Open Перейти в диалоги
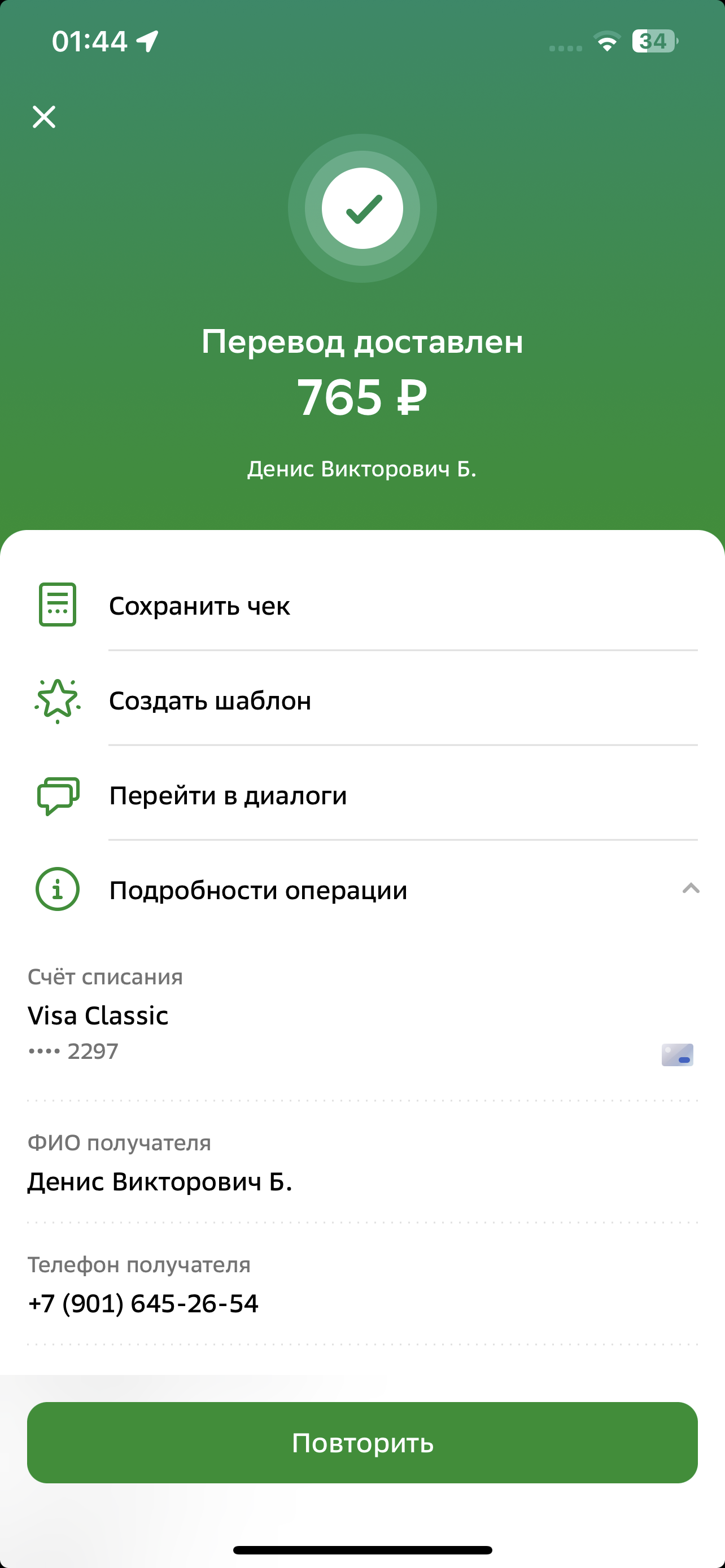The width and height of the screenshot is (725, 1568). pyautogui.click(x=363, y=795)
